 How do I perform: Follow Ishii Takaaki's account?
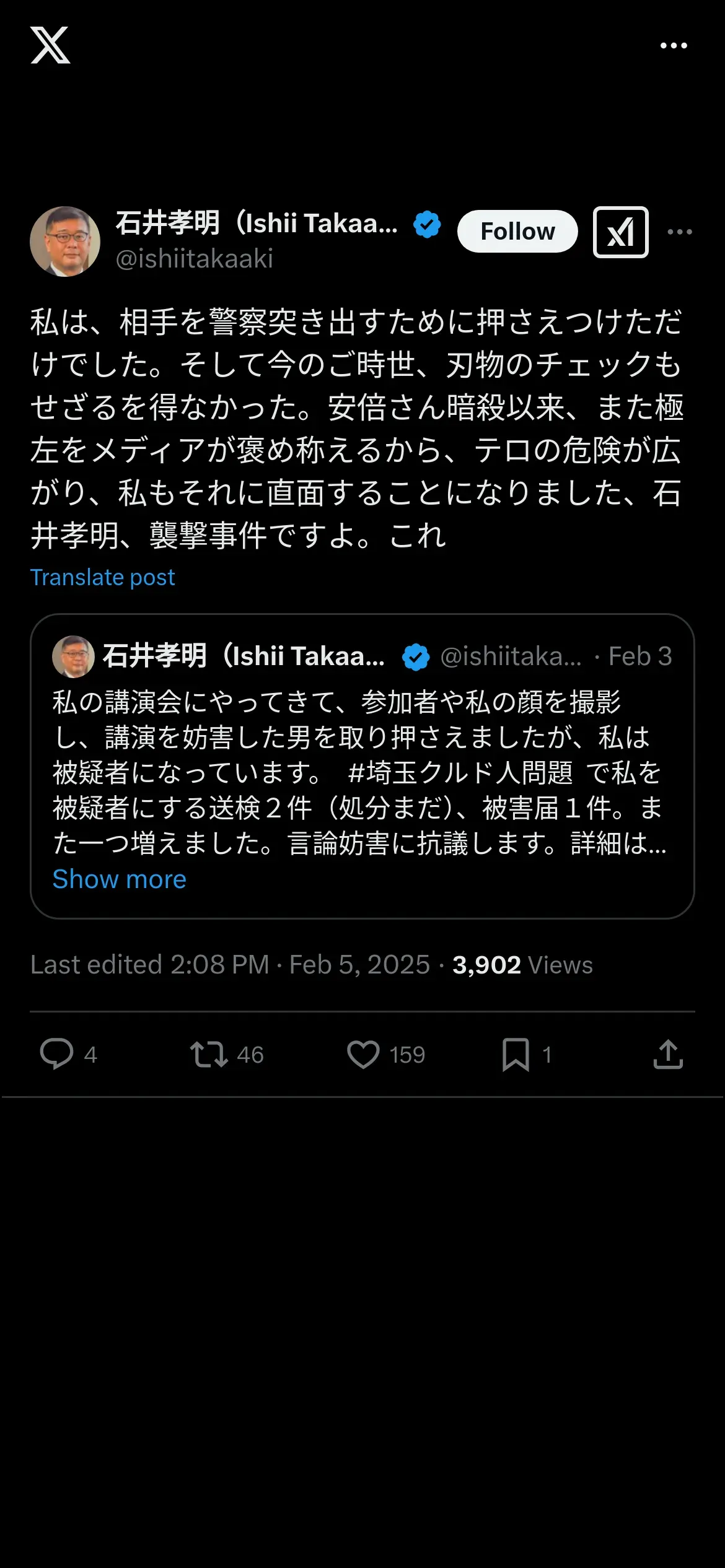click(x=517, y=232)
